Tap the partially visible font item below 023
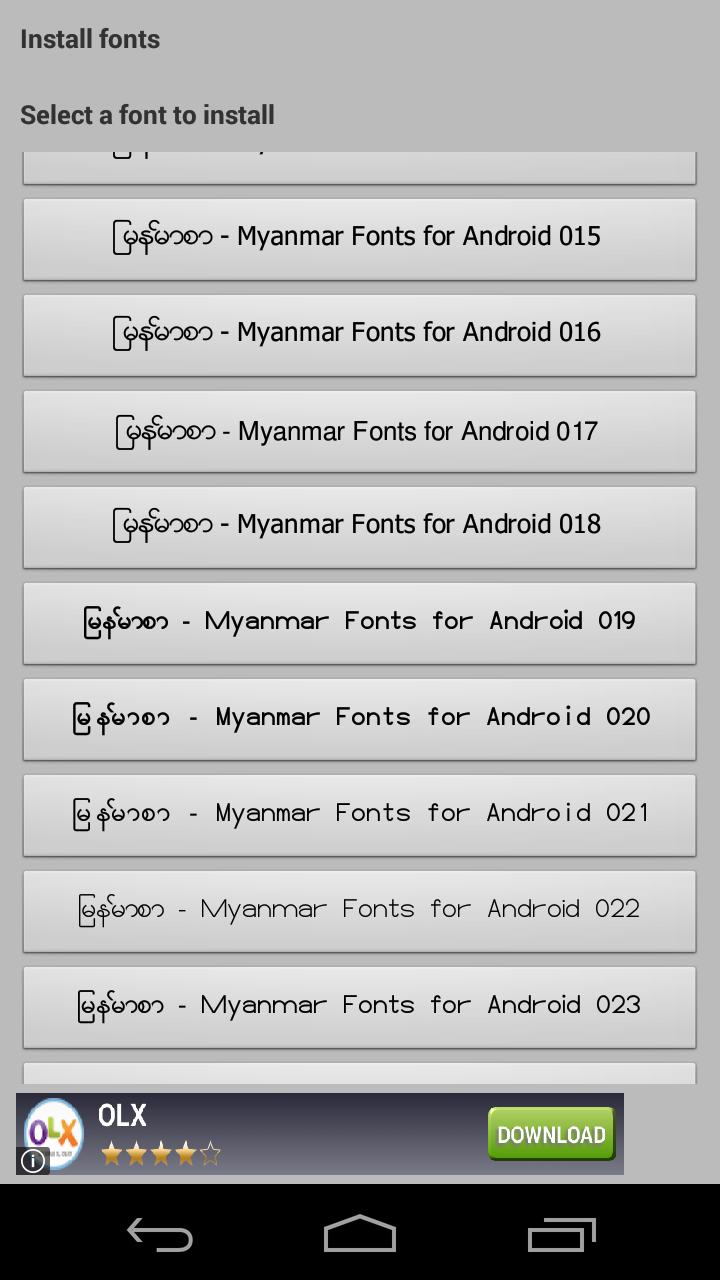This screenshot has height=1280, width=720. [x=359, y=1076]
